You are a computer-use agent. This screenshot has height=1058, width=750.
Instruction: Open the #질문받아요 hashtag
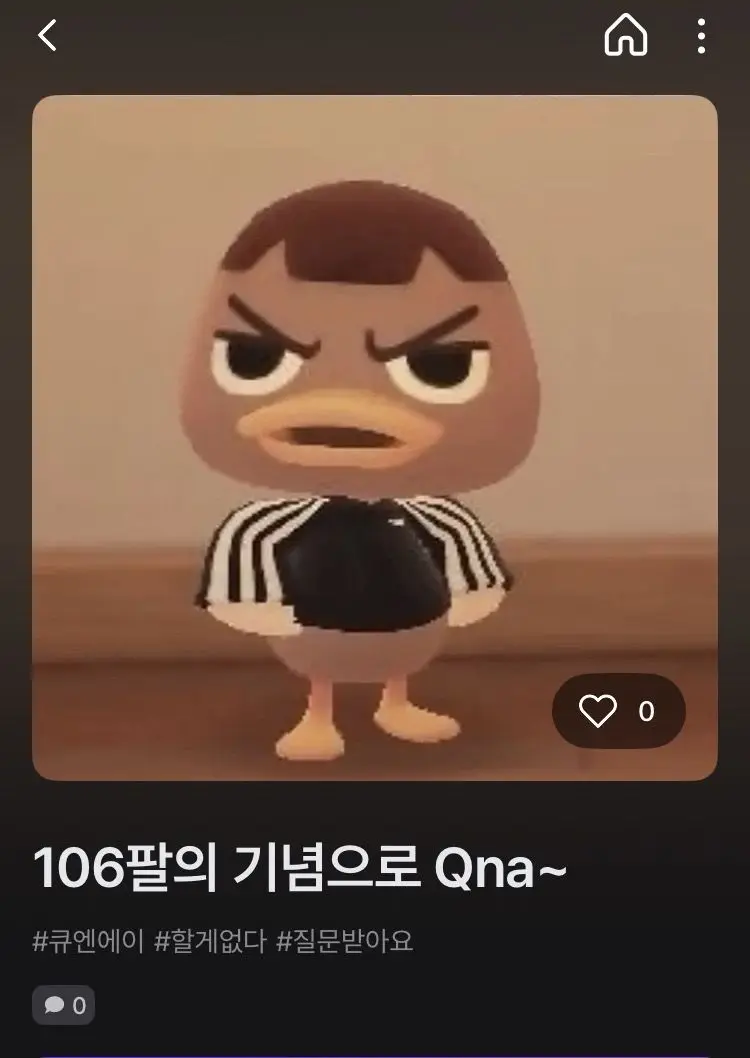tap(344, 941)
